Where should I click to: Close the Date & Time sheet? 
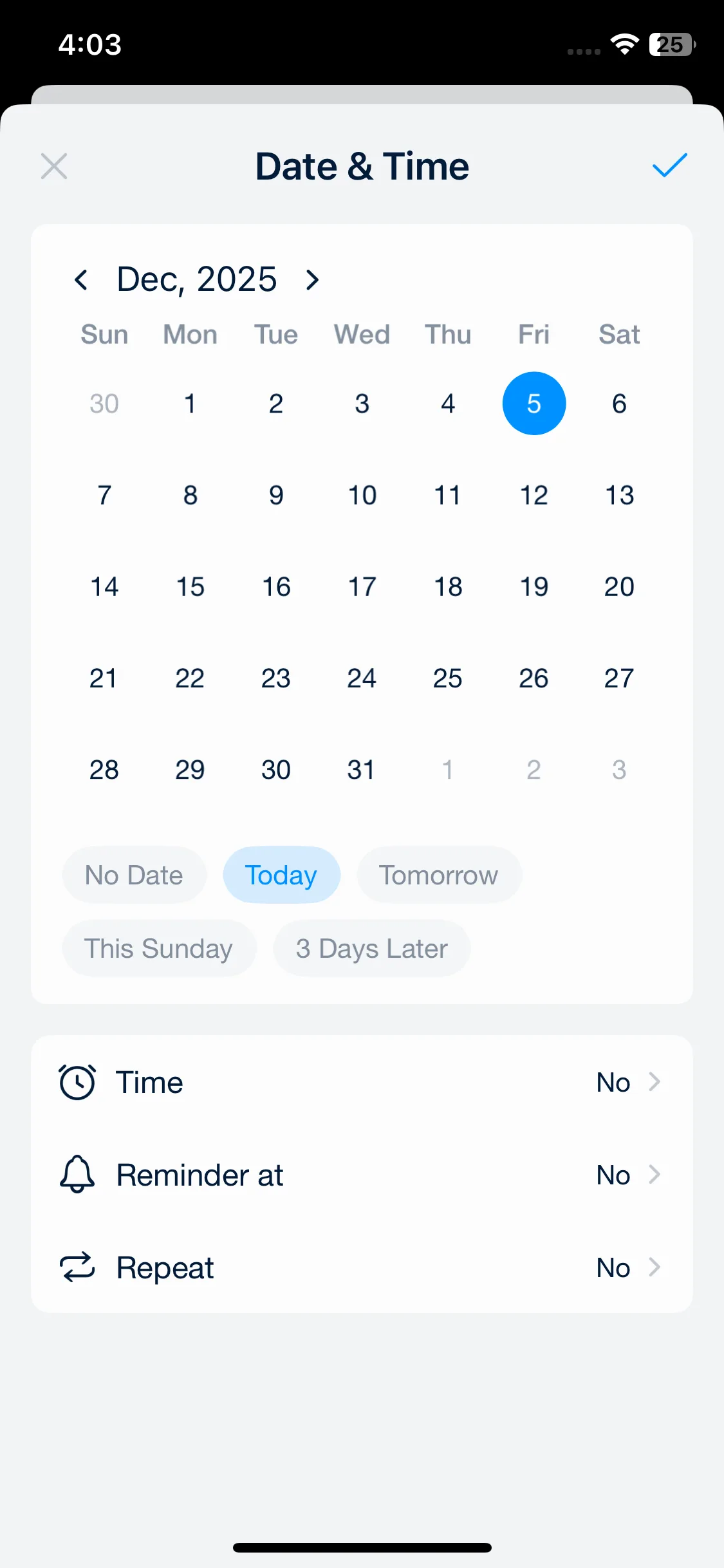point(54,166)
